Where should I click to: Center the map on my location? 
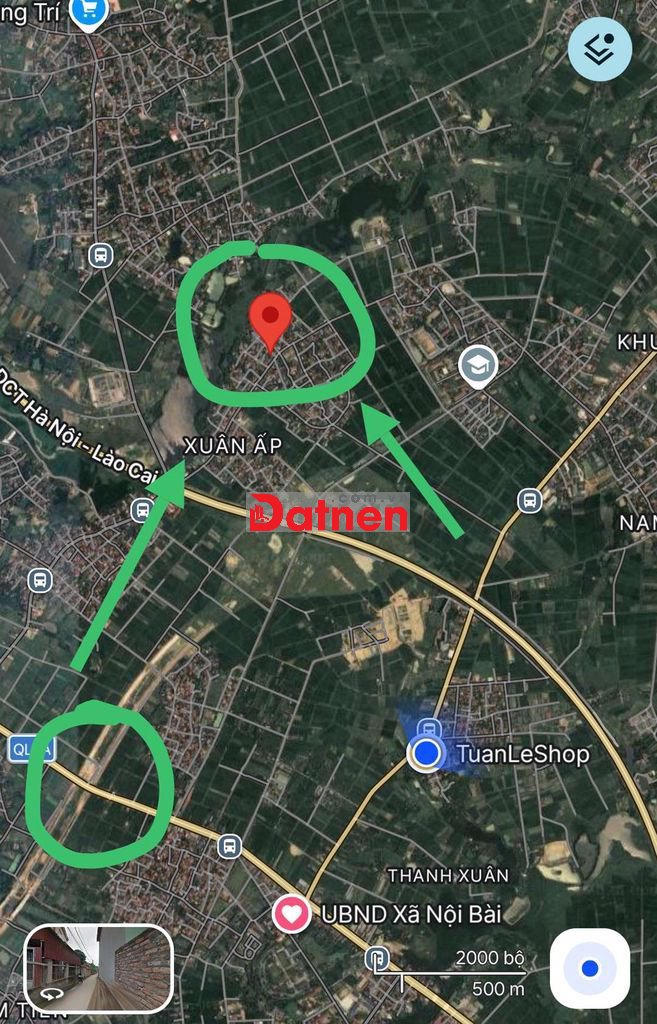pyautogui.click(x=590, y=968)
